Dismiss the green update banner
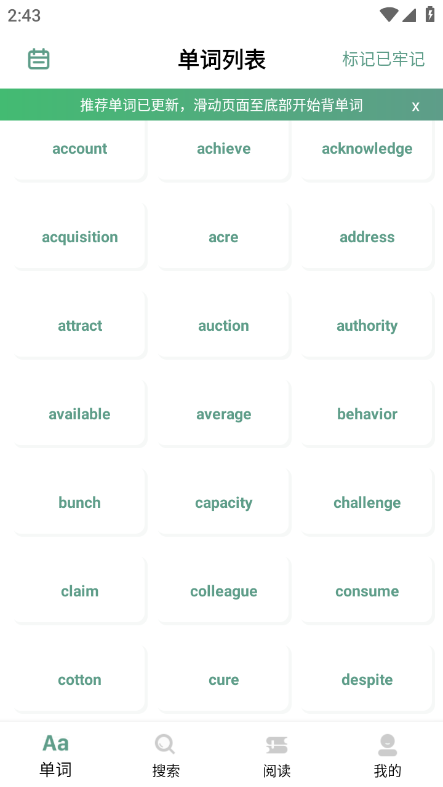Viewport: 443px width, 787px height. pos(415,106)
